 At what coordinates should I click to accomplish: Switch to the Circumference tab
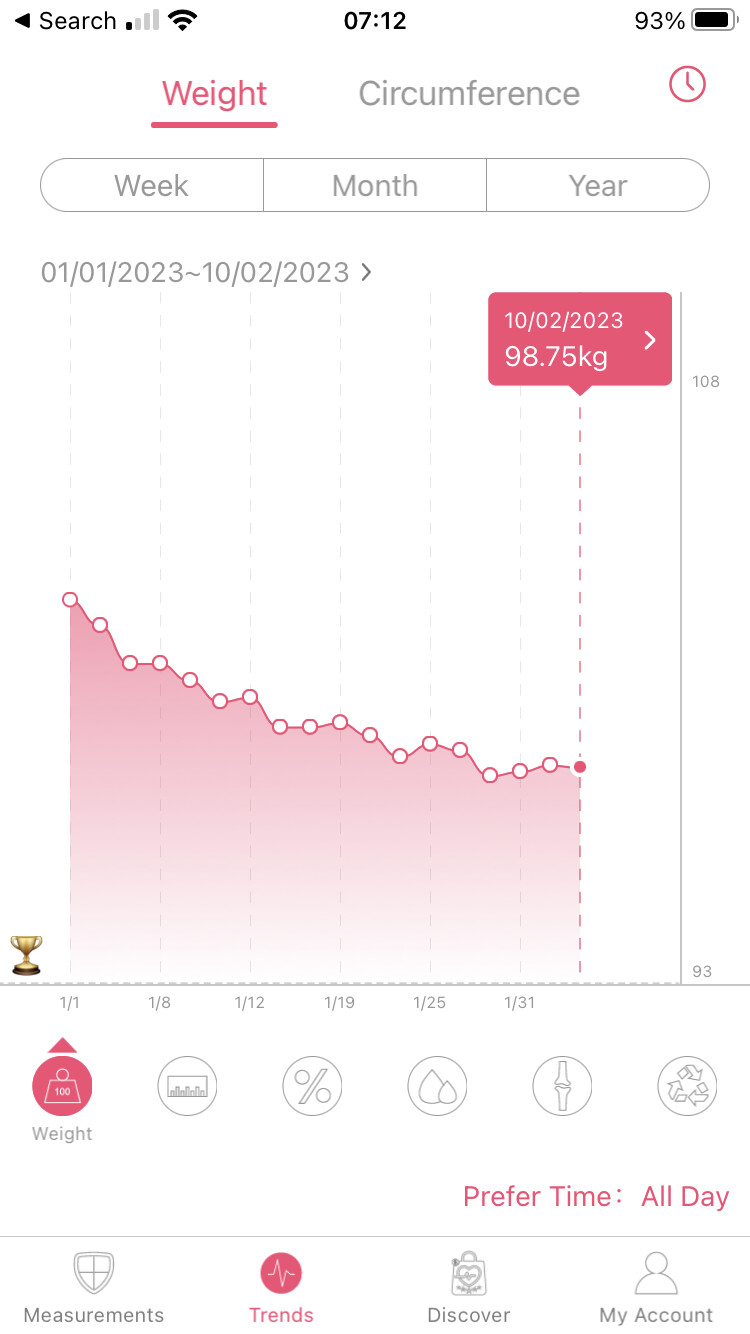point(469,94)
